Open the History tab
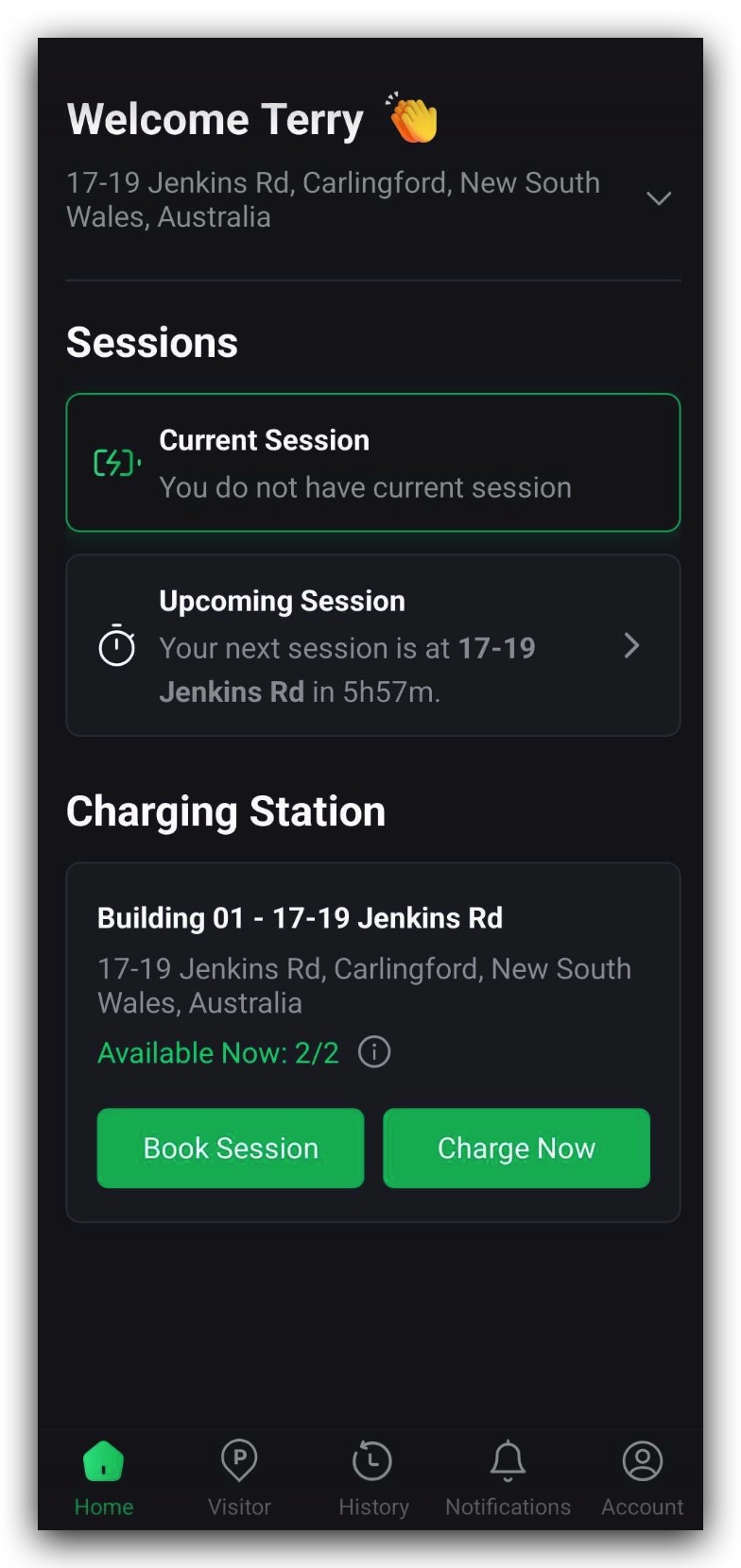 pyautogui.click(x=373, y=1478)
